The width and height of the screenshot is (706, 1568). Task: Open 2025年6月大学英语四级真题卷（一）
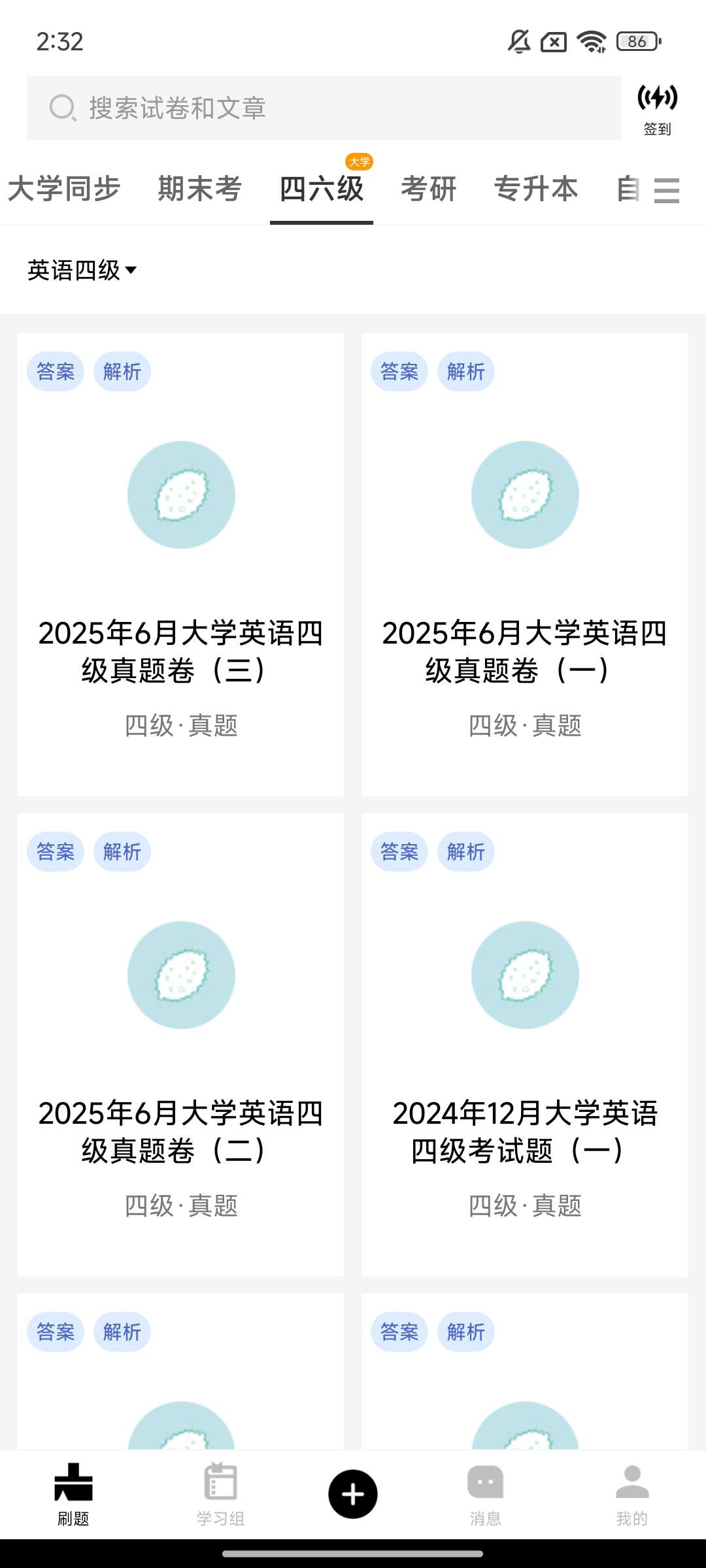(525, 564)
